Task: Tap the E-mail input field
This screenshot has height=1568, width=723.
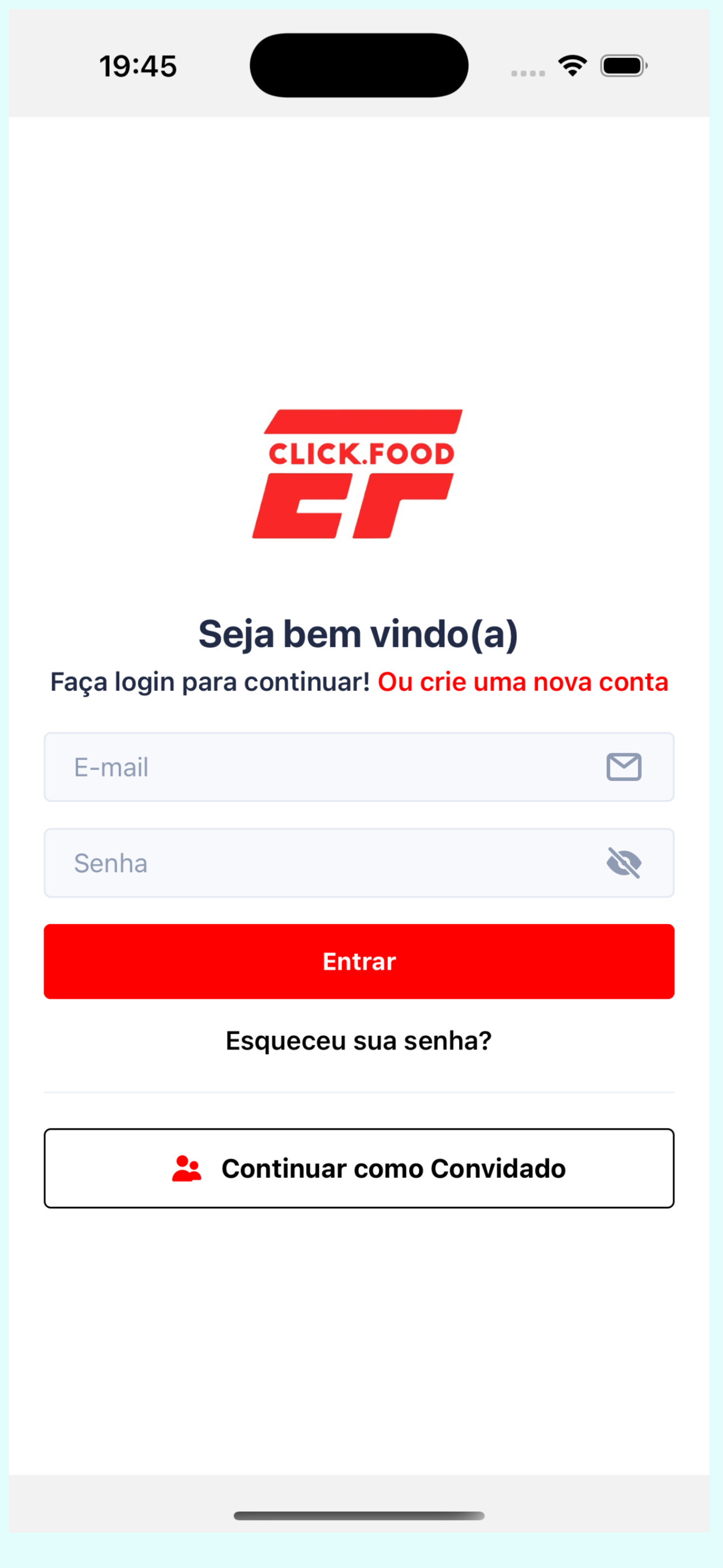Action: coord(359,767)
